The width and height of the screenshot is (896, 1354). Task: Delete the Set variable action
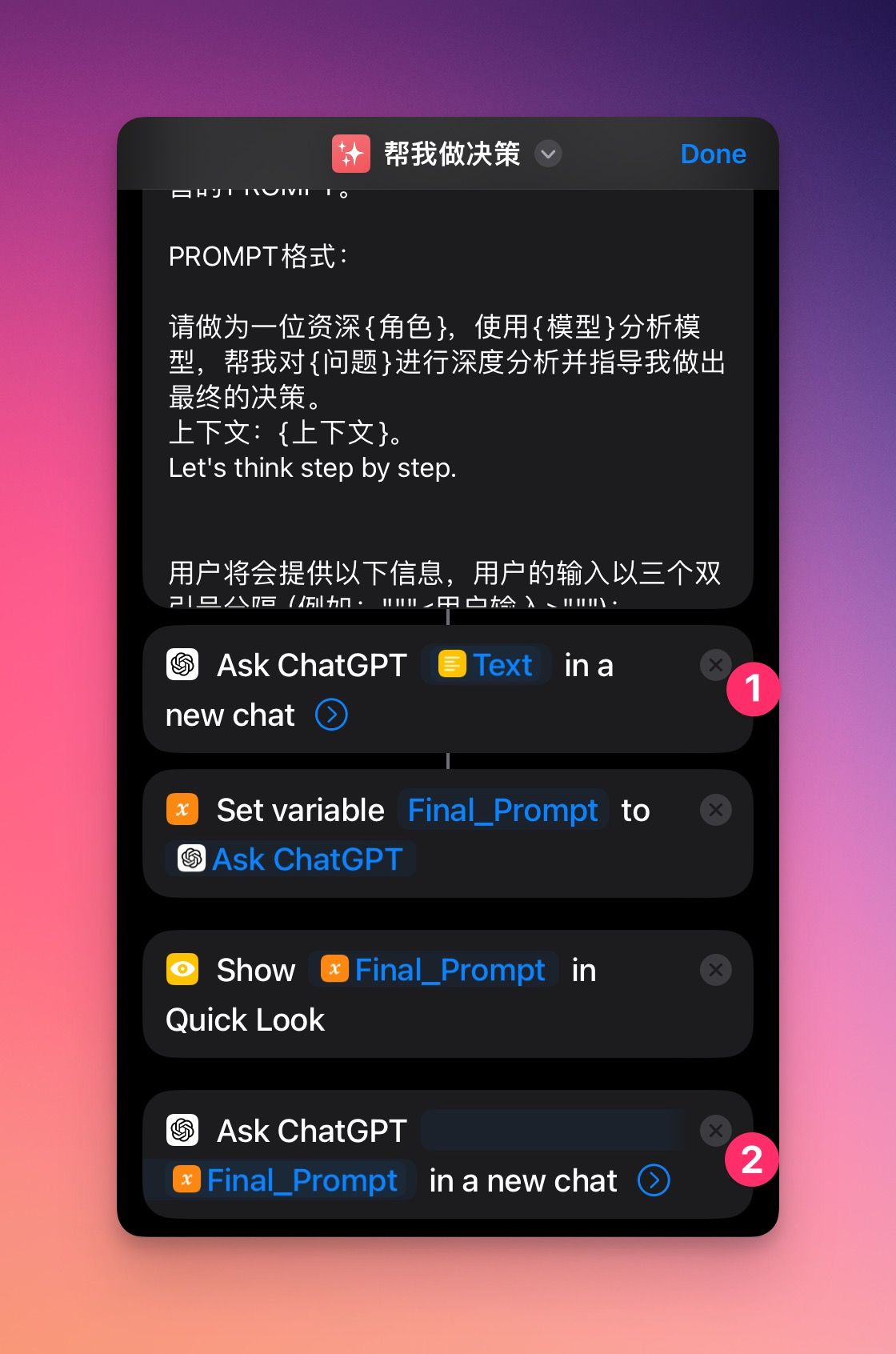(715, 810)
